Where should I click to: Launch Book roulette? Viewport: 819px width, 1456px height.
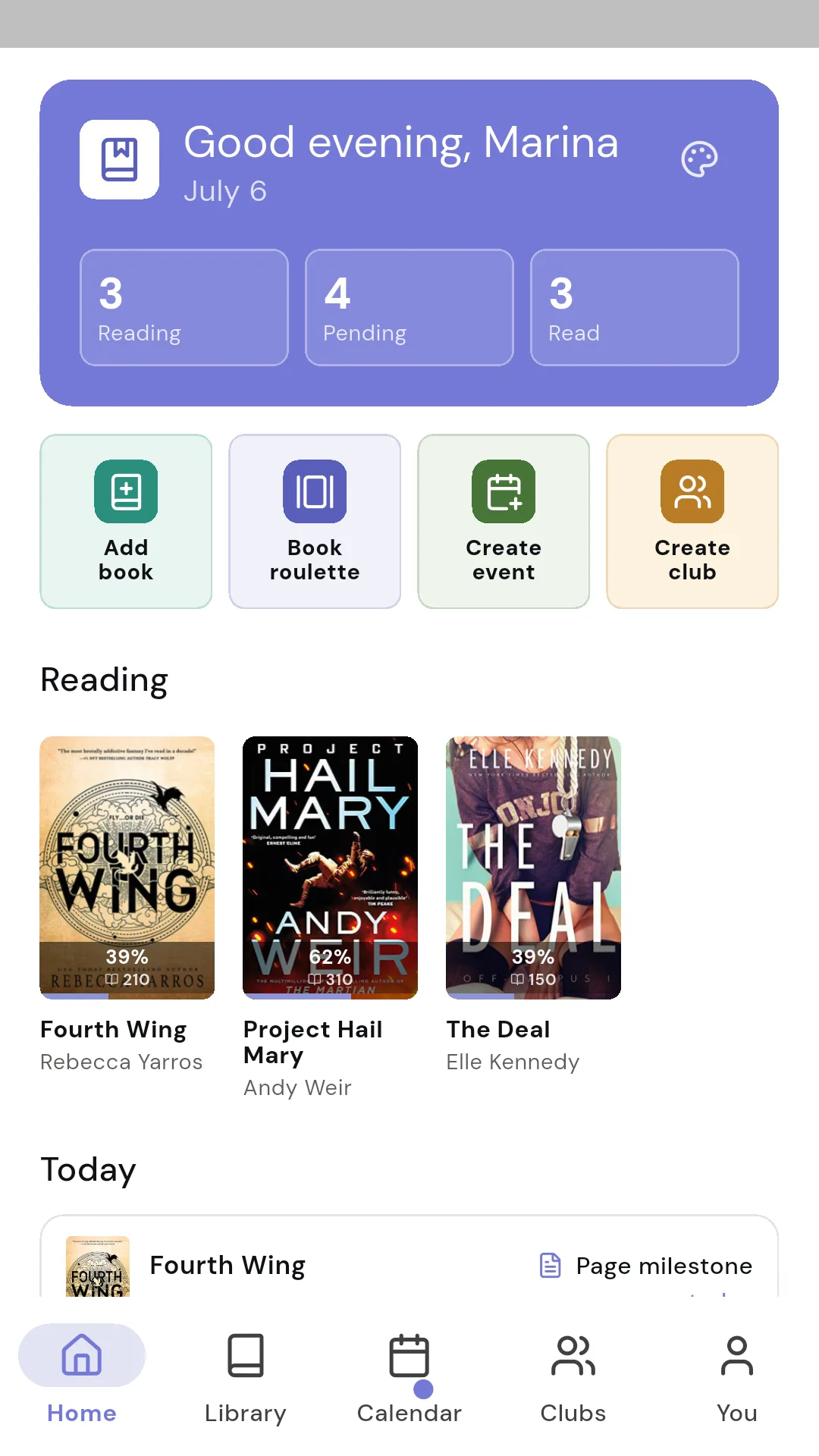point(315,521)
